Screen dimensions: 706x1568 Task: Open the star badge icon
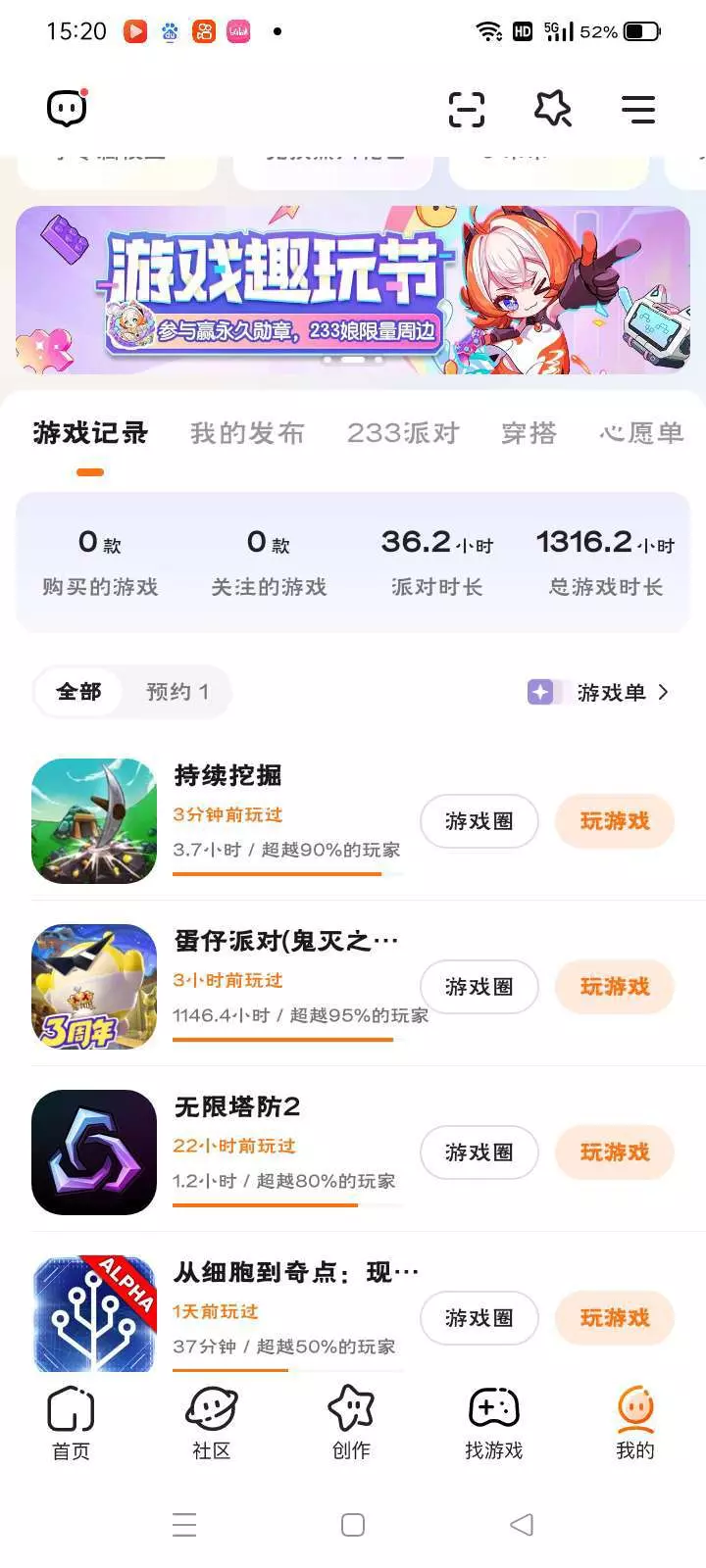point(553,109)
